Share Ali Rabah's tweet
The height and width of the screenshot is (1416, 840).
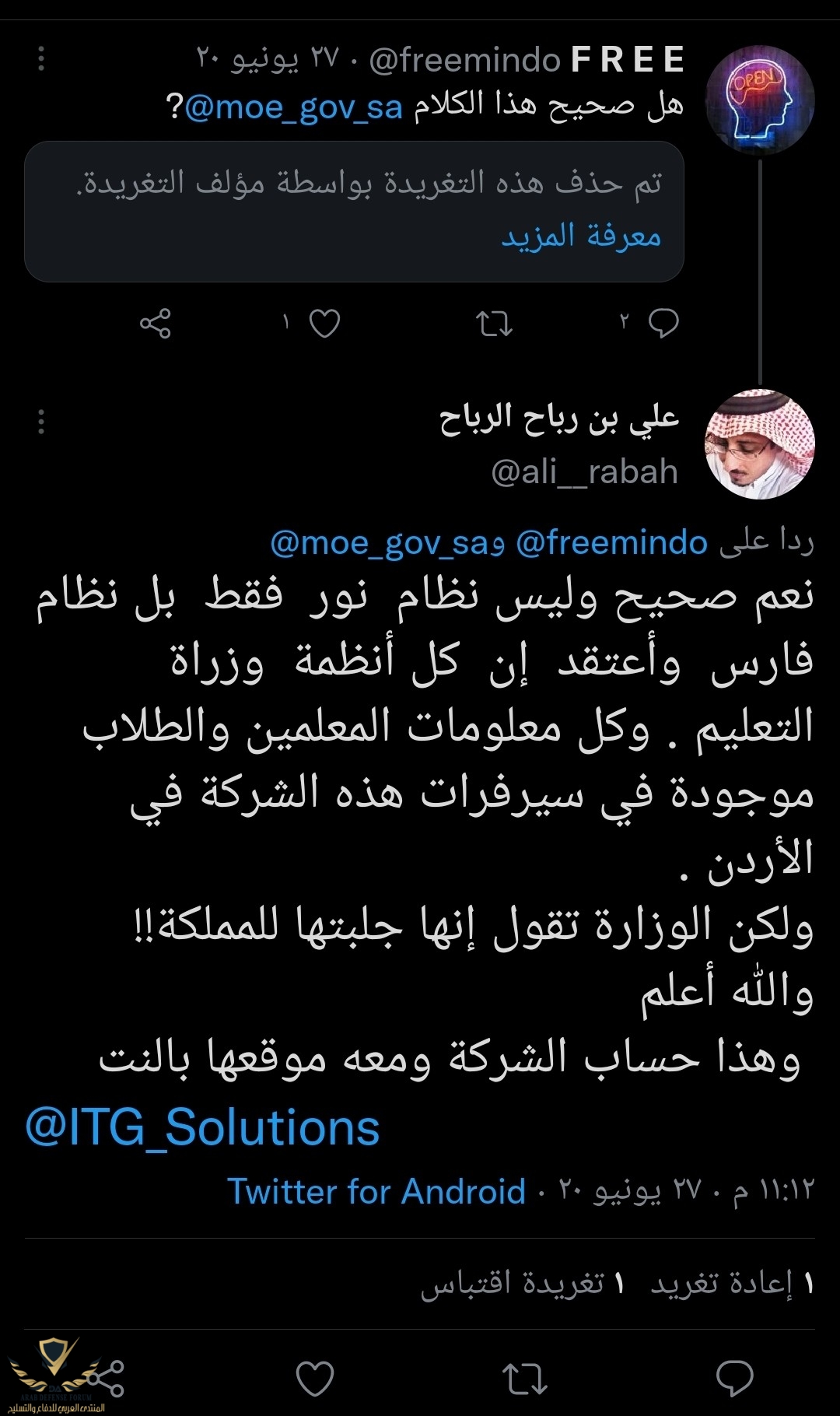[x=107, y=1378]
